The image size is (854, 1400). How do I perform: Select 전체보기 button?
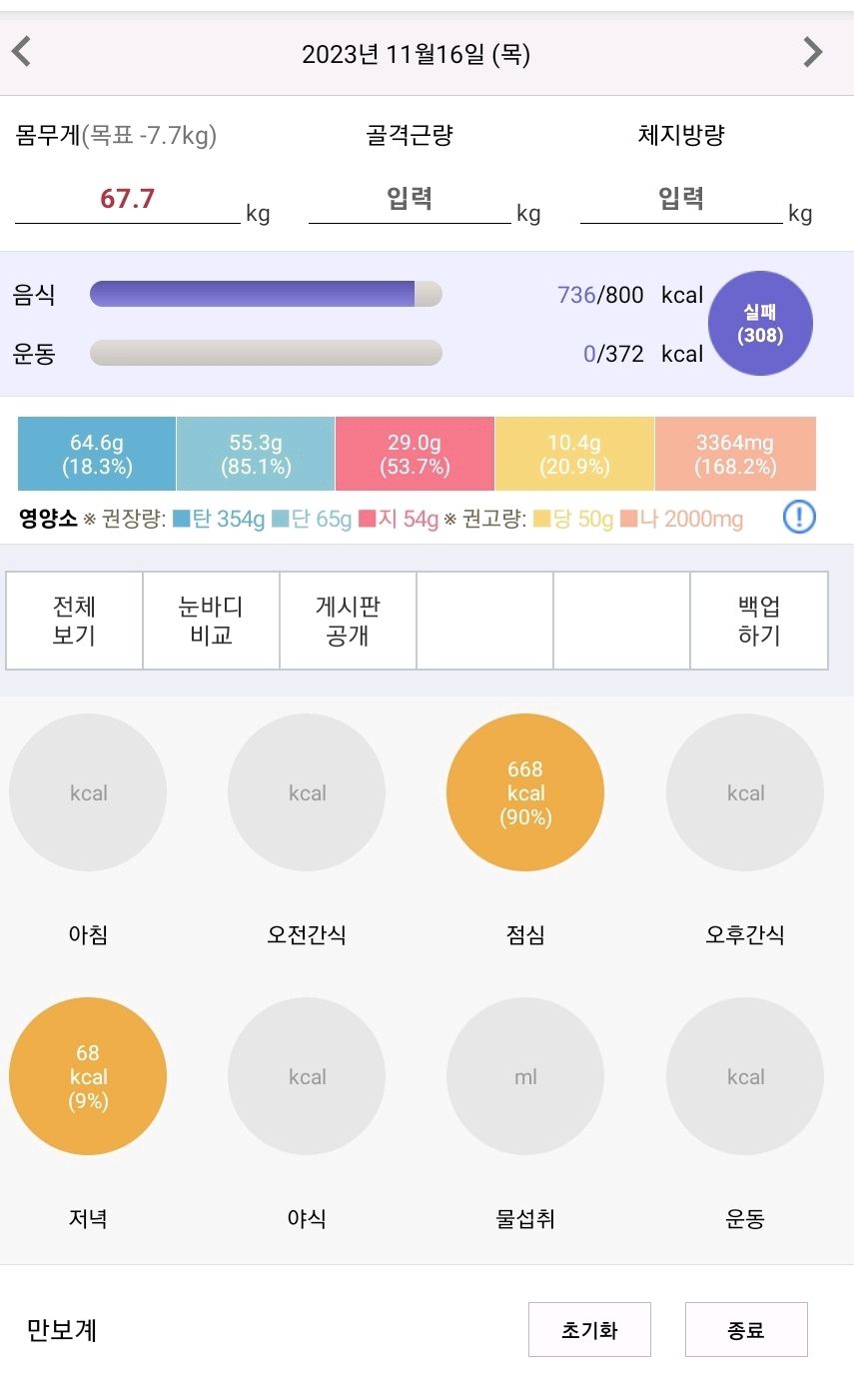tap(75, 621)
